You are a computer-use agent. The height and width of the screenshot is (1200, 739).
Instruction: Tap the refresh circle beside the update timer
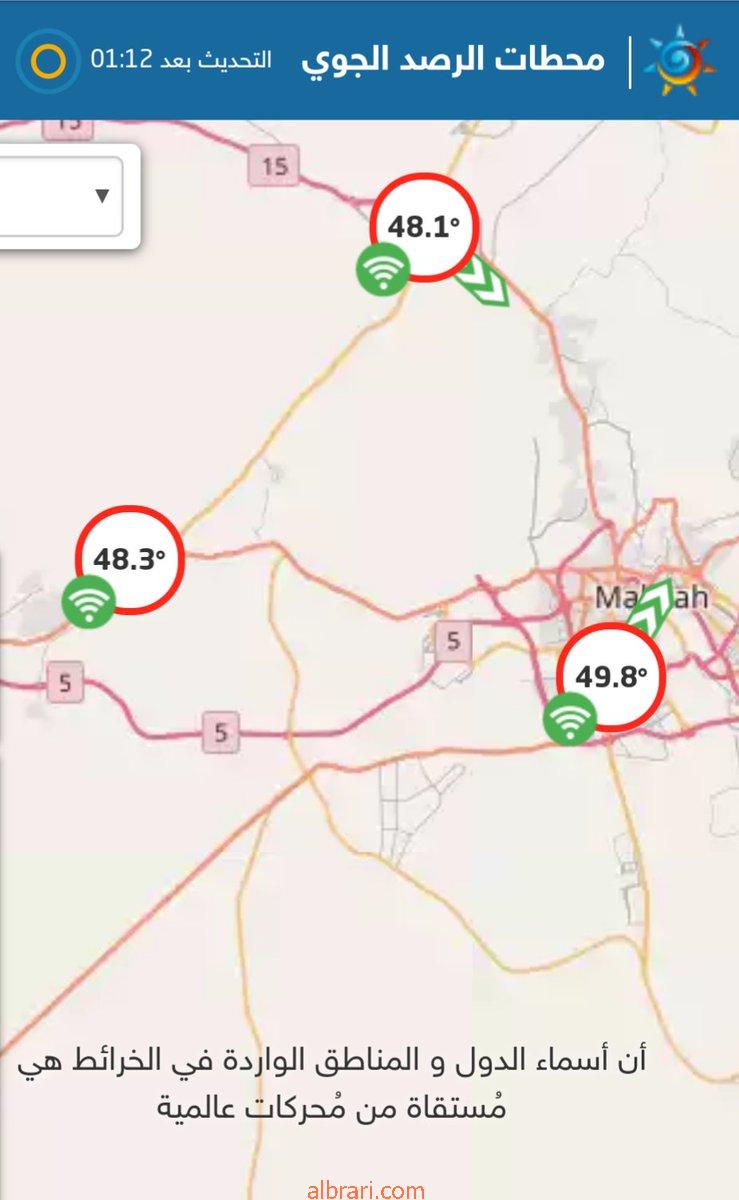[47, 61]
